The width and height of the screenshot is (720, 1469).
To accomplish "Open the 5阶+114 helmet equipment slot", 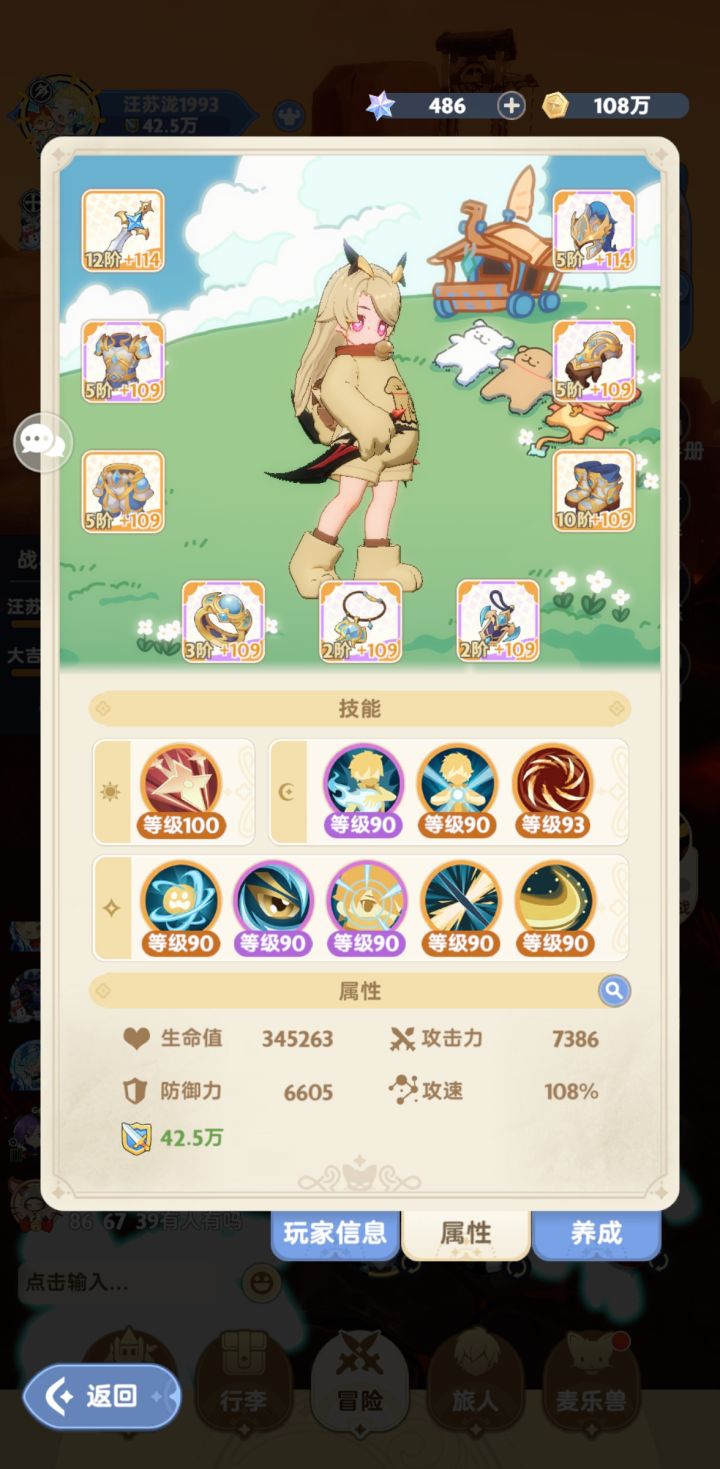I will coord(594,229).
